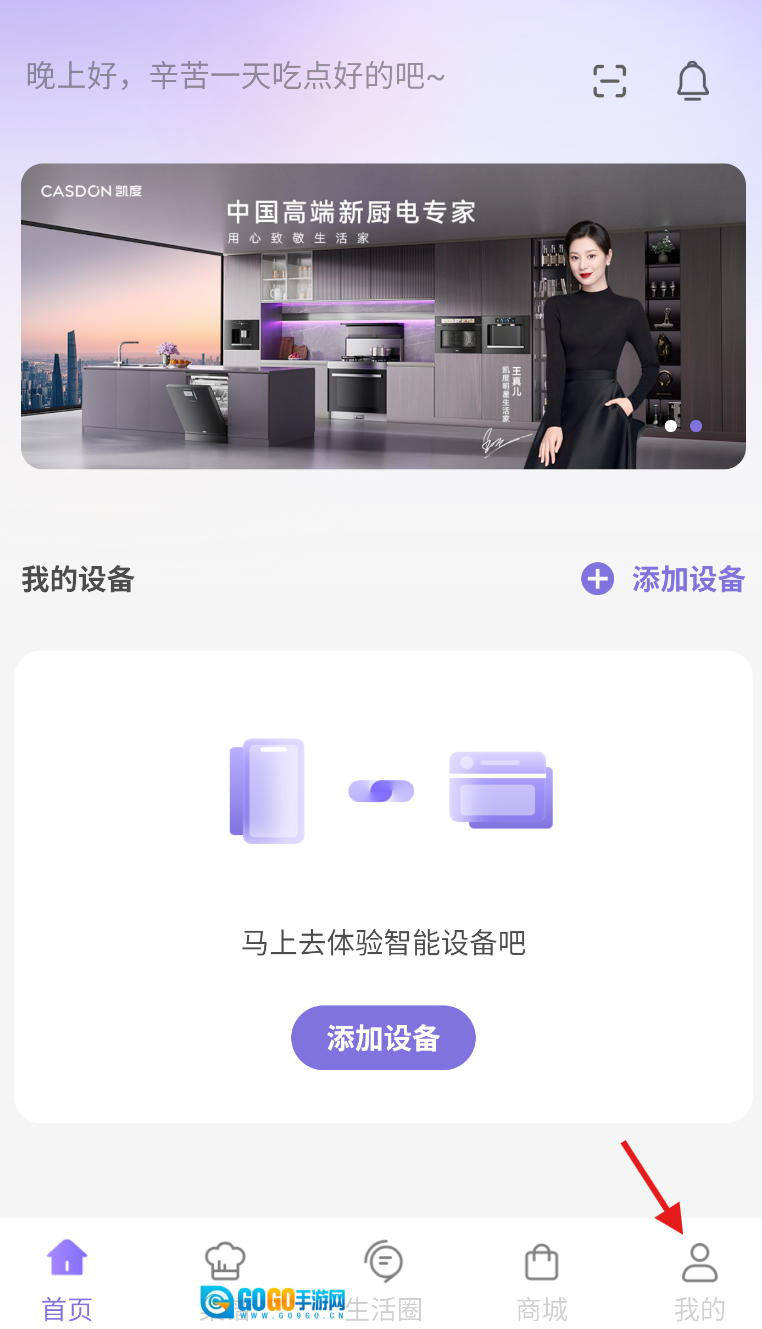This screenshot has height=1329, width=762.
Task: Tap 添加设备 link beside 我的设备
Action: click(664, 579)
